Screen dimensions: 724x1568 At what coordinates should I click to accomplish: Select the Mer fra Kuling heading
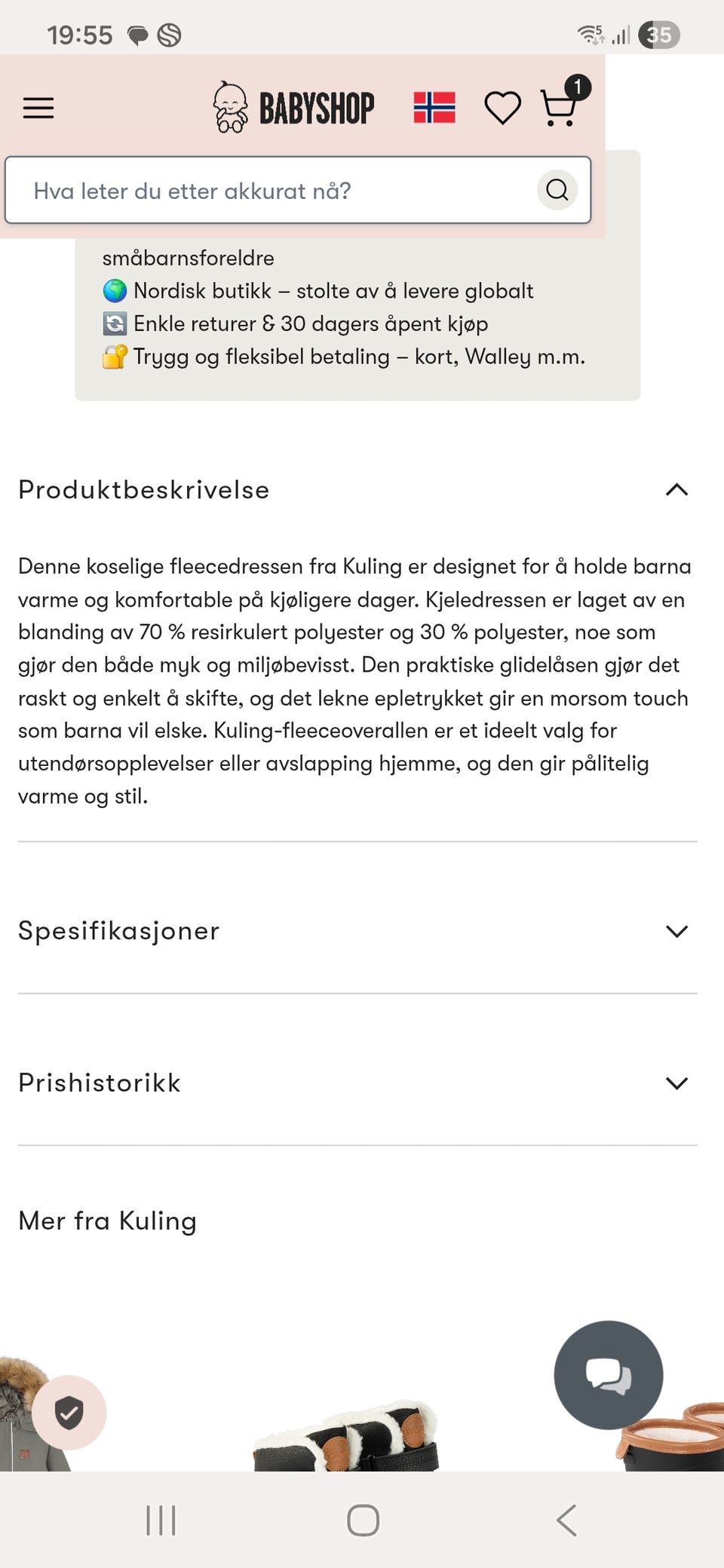pyautogui.click(x=107, y=1220)
